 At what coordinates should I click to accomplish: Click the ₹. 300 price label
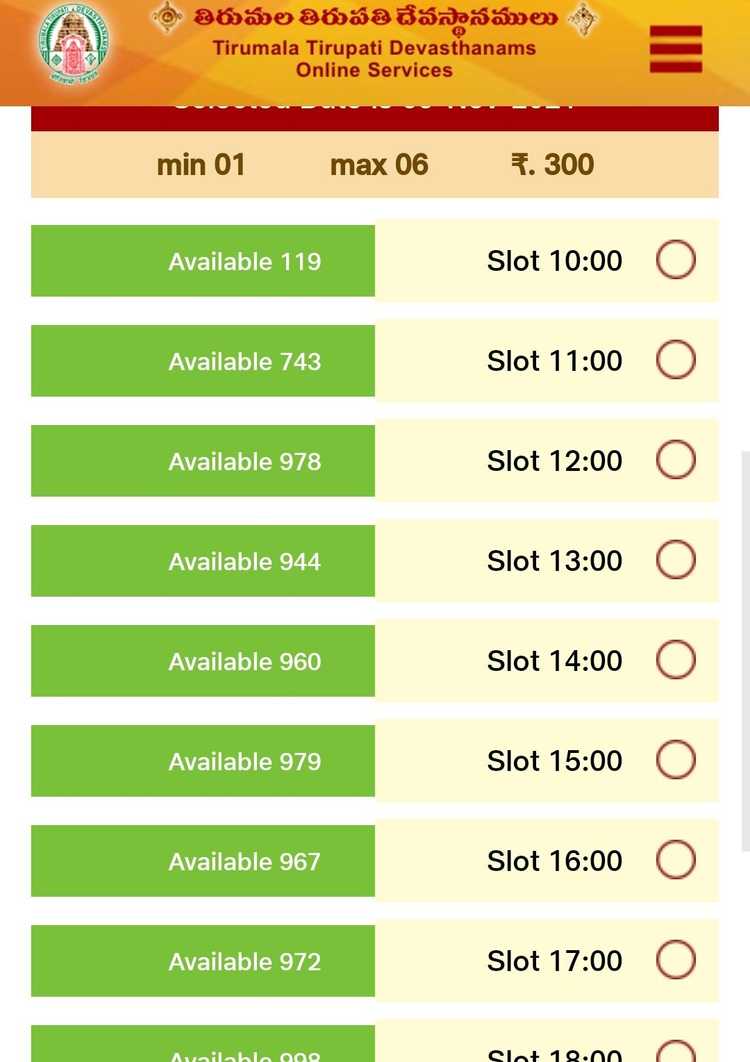(x=553, y=164)
